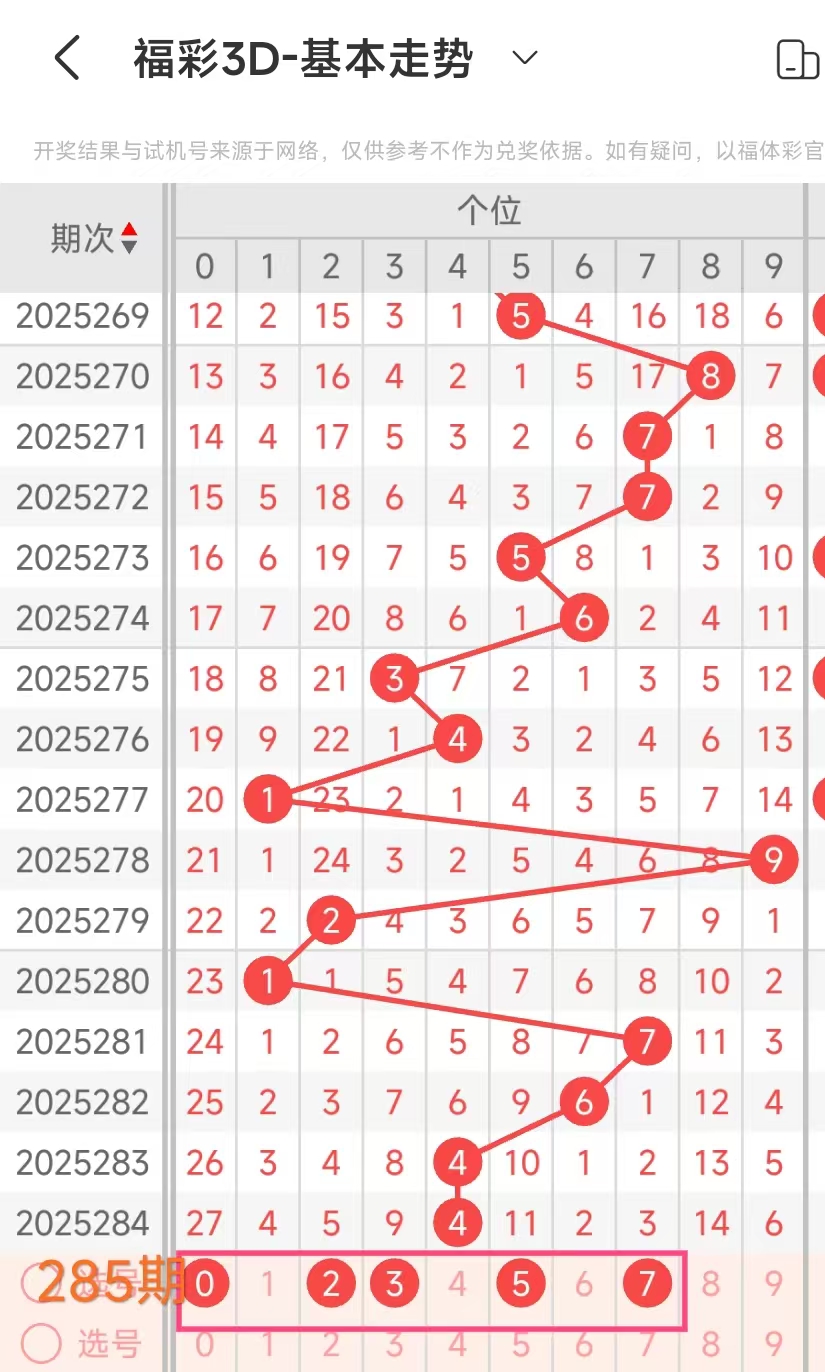Deselect the highlighted 0 in the pick row
825x1372 pixels.
pyautogui.click(x=204, y=1283)
